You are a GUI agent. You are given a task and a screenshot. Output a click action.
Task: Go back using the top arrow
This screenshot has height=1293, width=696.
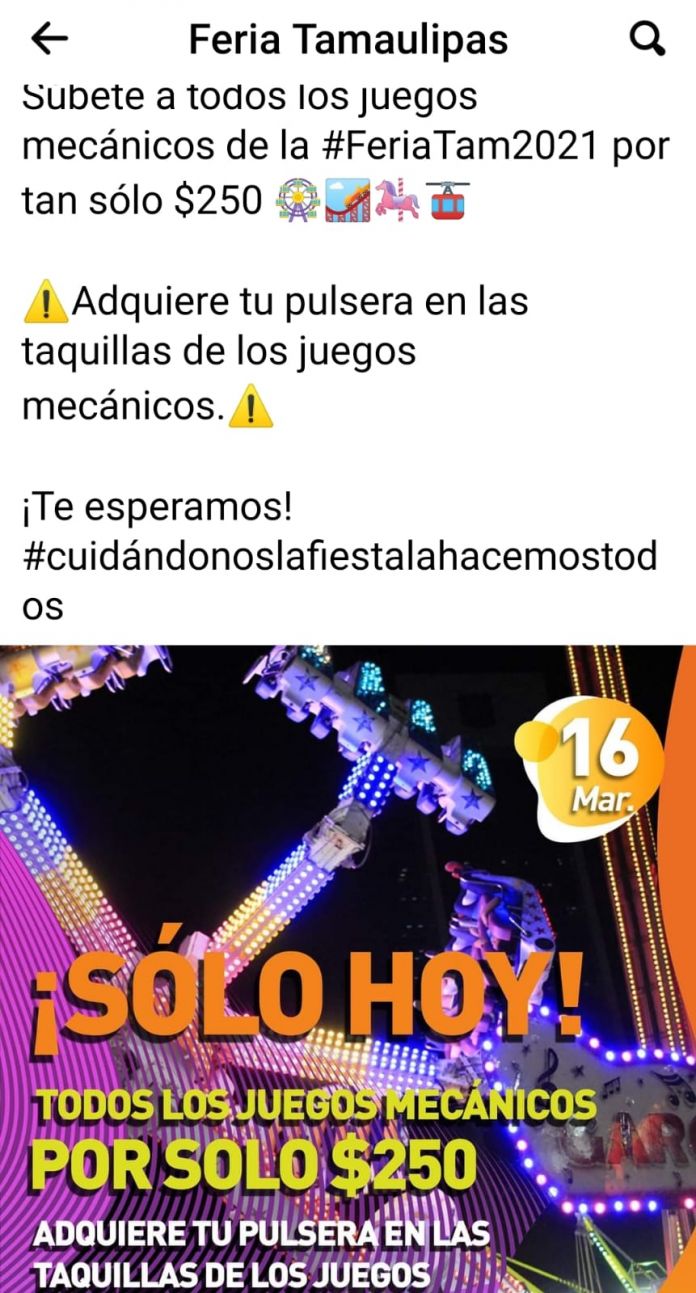(x=49, y=39)
